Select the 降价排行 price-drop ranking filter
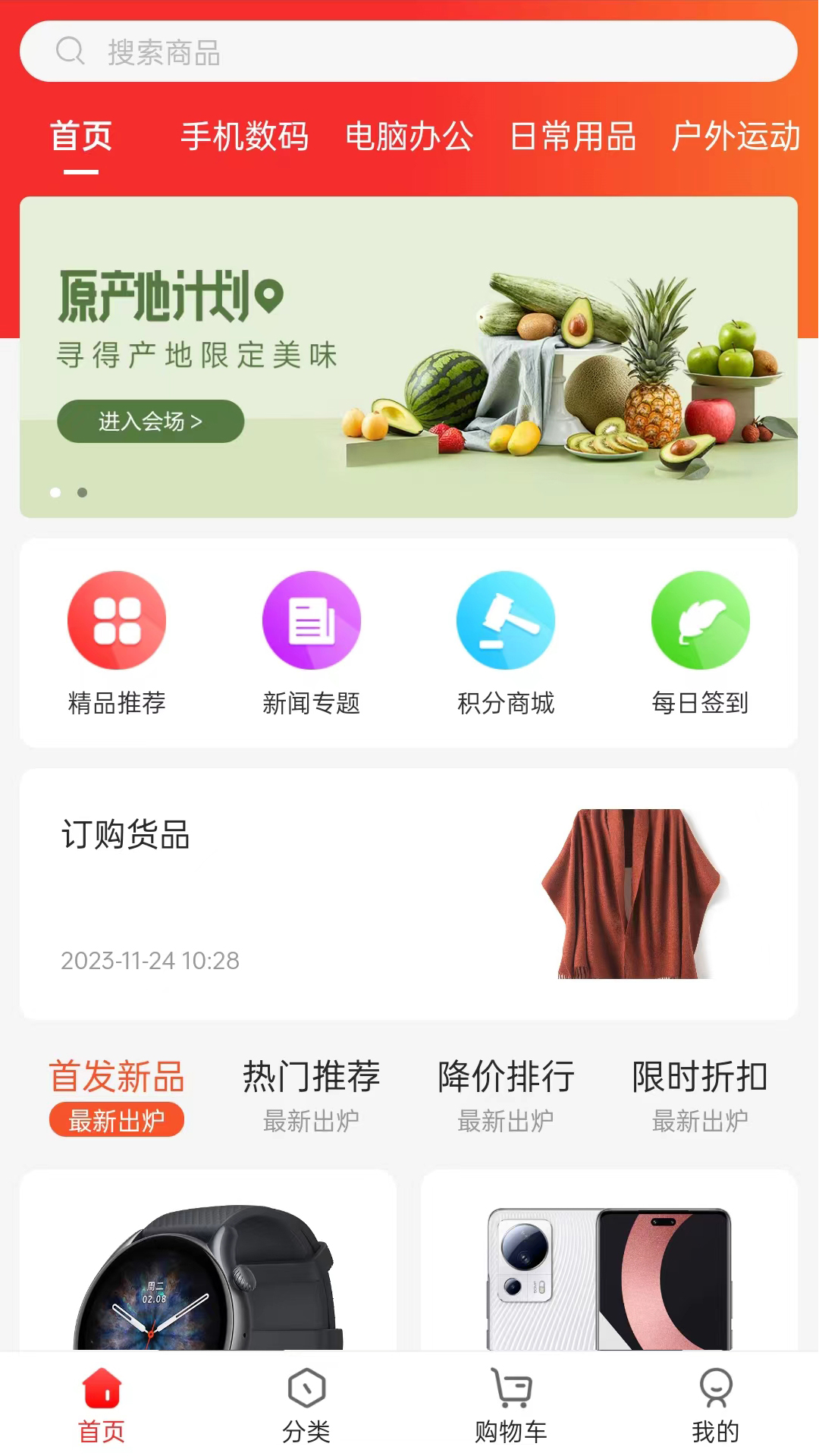Viewport: 819px width, 1456px height. click(x=504, y=1076)
